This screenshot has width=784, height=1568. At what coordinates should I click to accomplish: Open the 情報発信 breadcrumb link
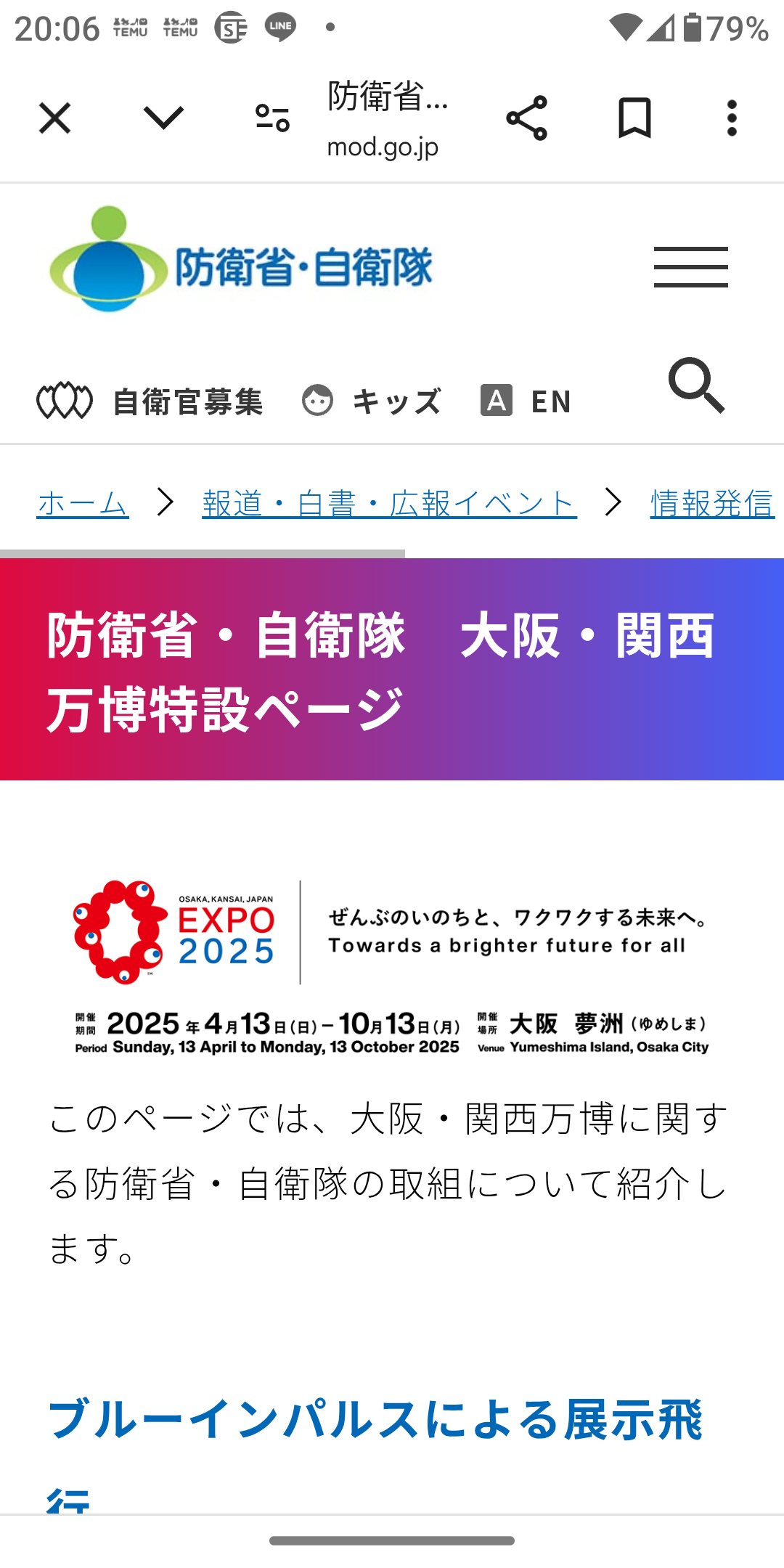point(711,503)
